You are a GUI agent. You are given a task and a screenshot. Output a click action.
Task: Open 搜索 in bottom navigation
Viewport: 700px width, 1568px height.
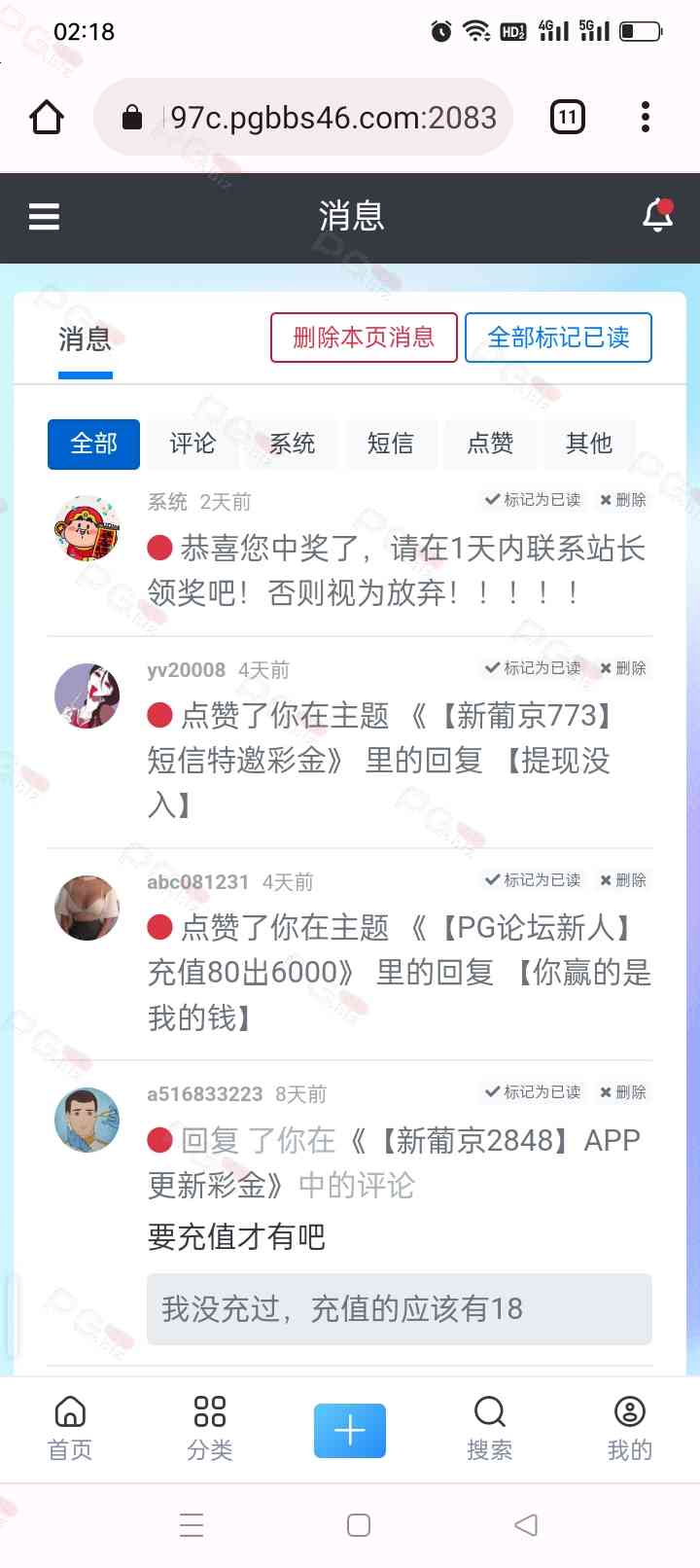tap(490, 1429)
